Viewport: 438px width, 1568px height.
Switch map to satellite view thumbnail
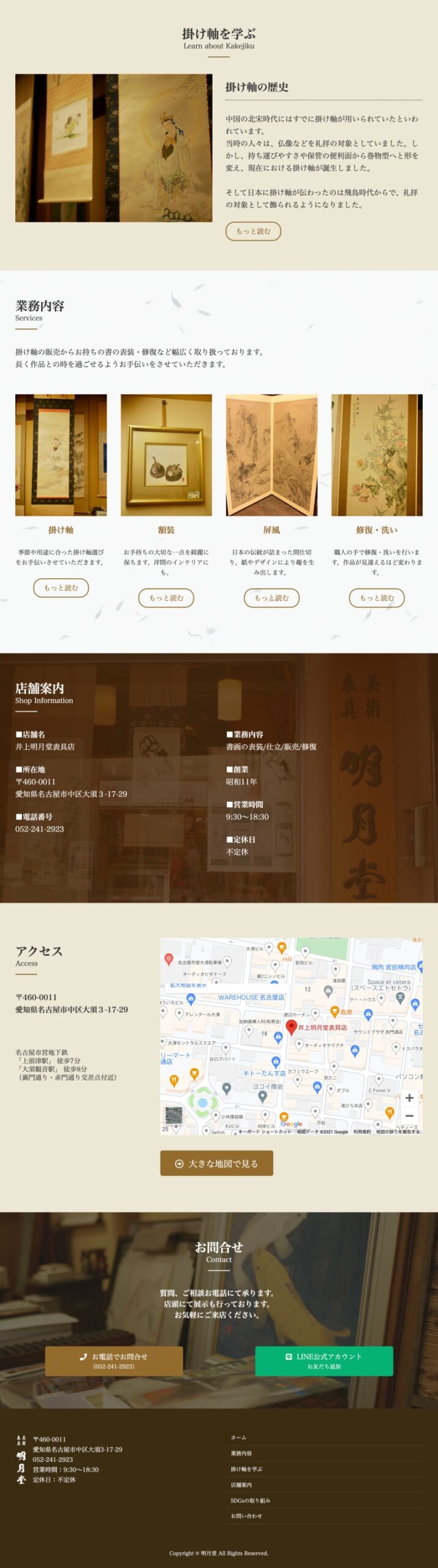[x=173, y=1115]
